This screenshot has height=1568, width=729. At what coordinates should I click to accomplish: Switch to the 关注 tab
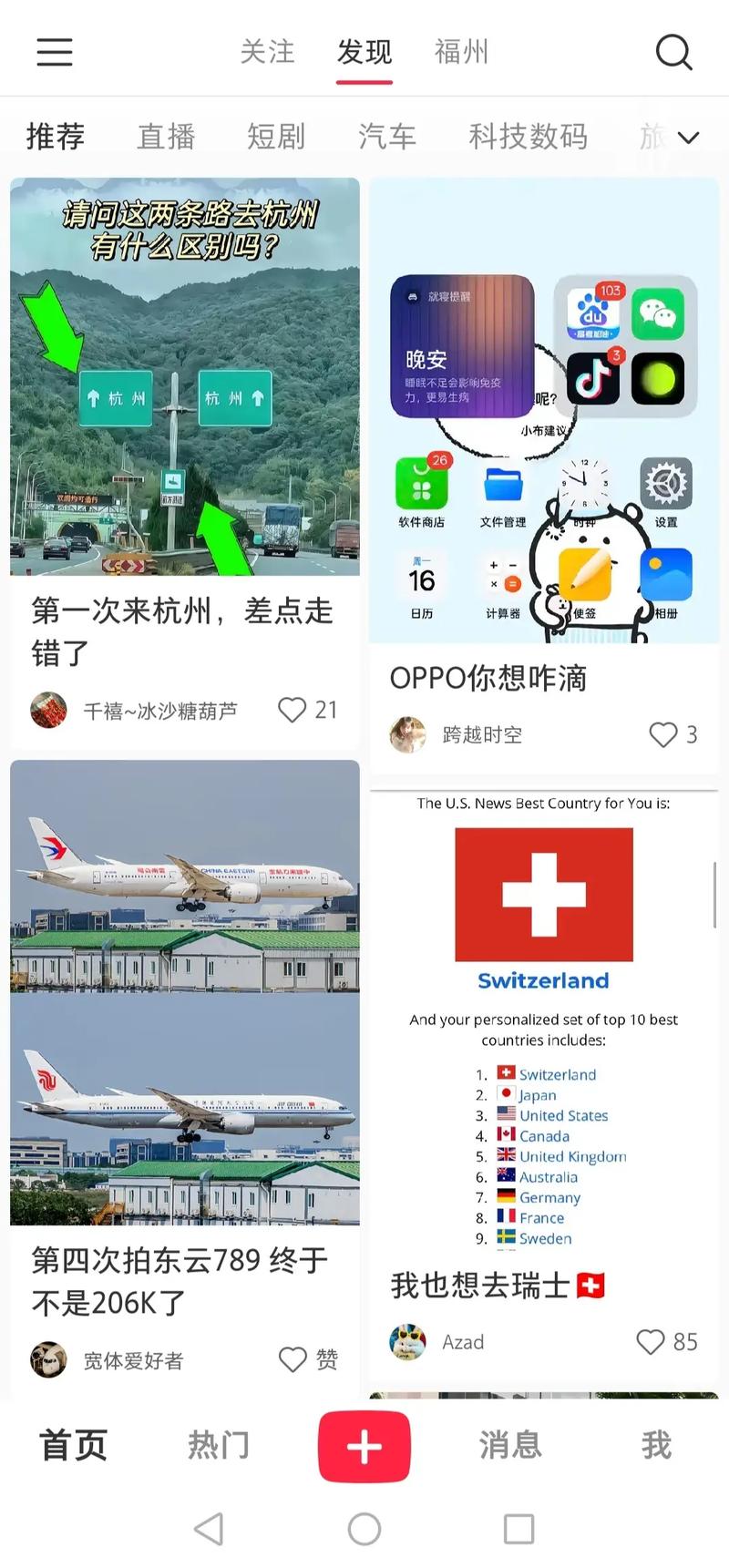(267, 52)
